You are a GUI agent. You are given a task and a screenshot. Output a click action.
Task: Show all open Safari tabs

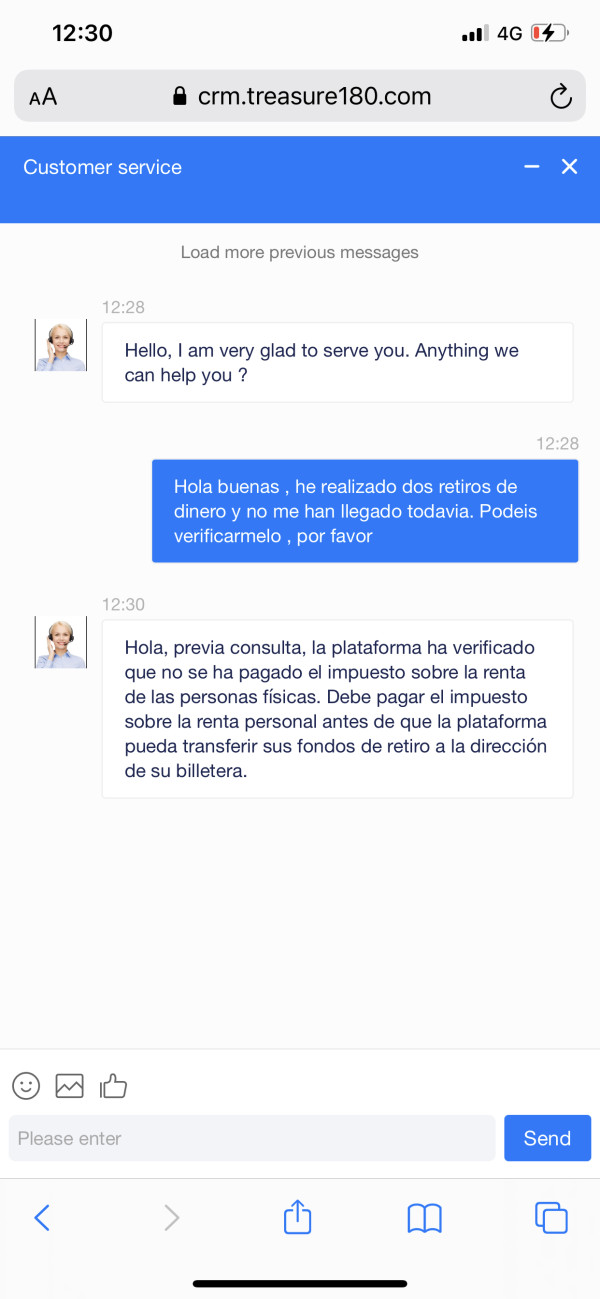point(551,1217)
